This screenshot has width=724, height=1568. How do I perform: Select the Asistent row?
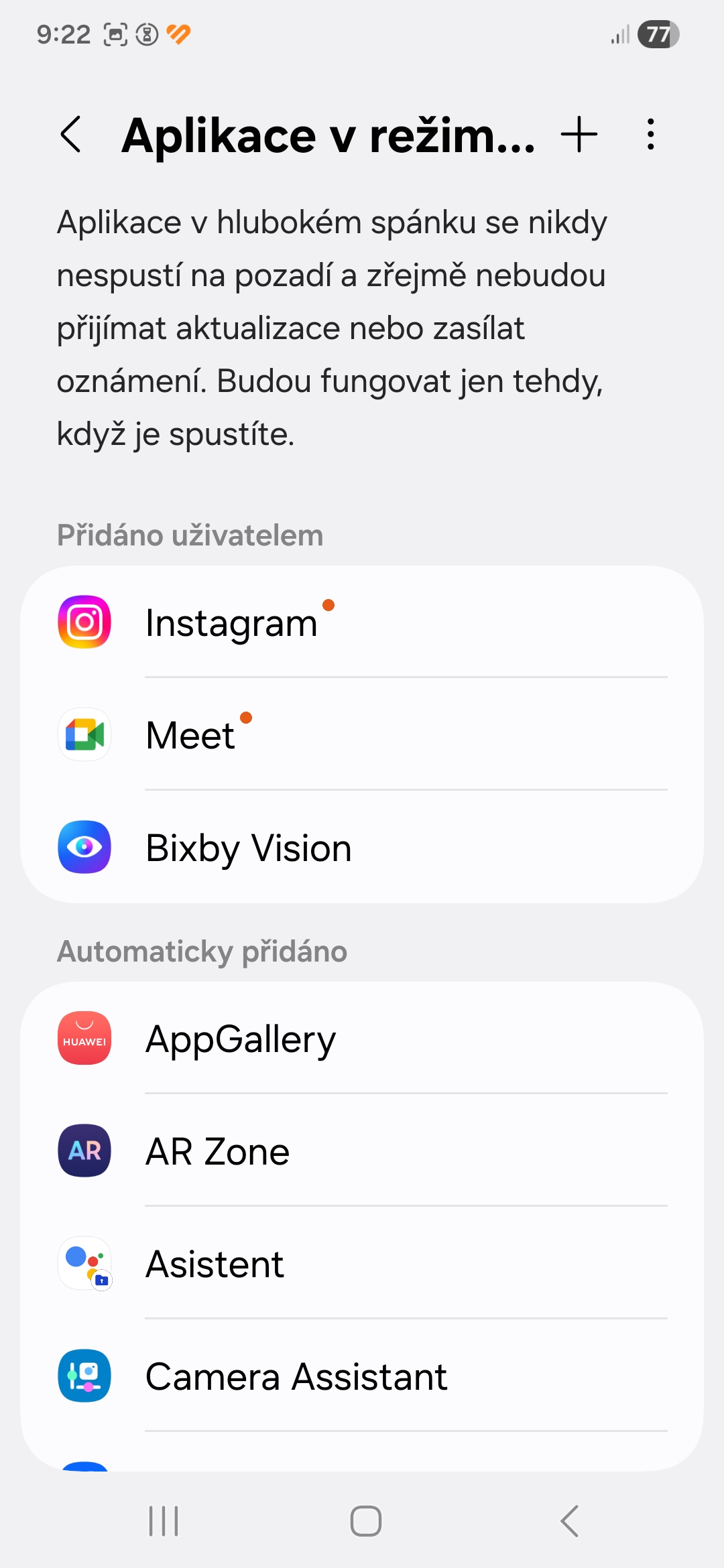pyautogui.click(x=362, y=1264)
